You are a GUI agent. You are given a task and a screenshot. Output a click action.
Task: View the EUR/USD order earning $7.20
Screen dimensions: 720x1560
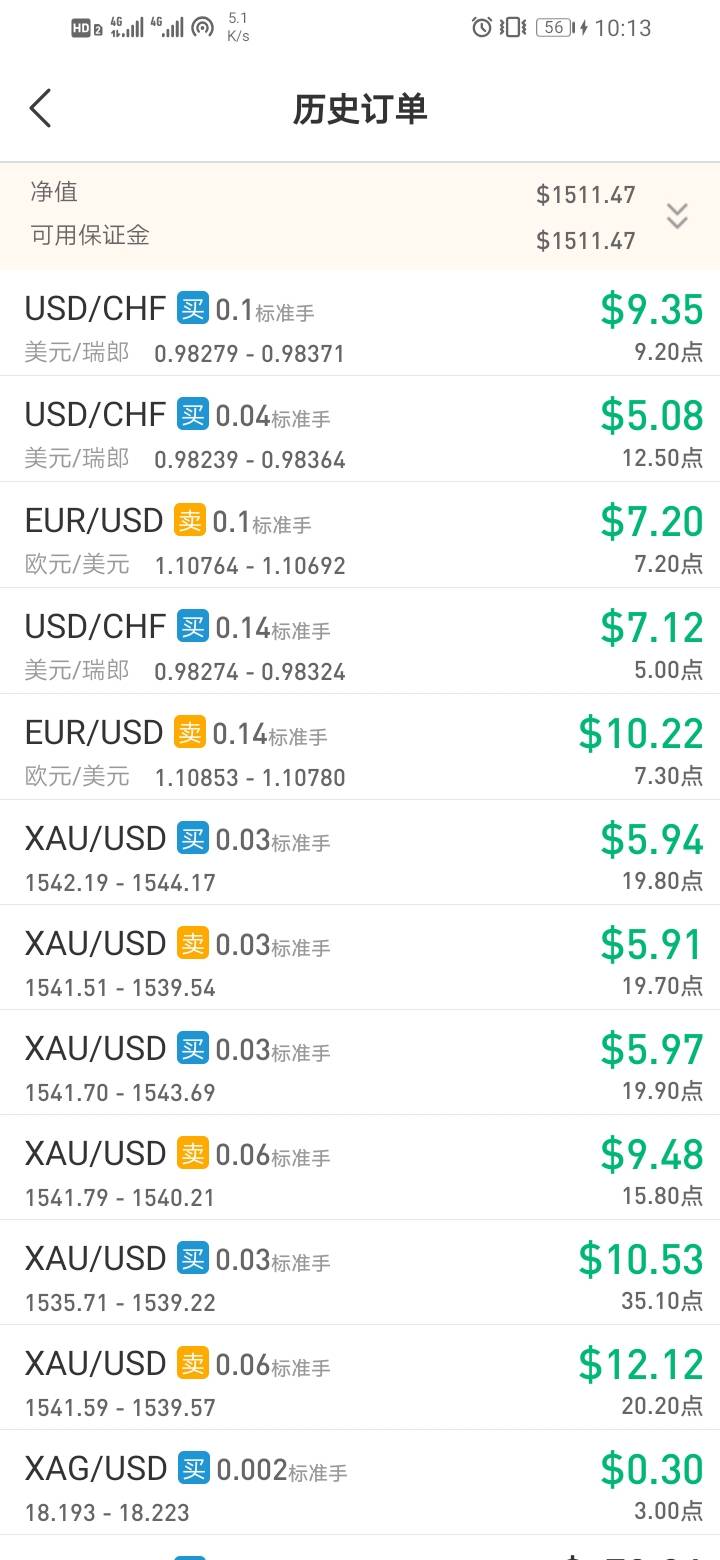coord(360,539)
